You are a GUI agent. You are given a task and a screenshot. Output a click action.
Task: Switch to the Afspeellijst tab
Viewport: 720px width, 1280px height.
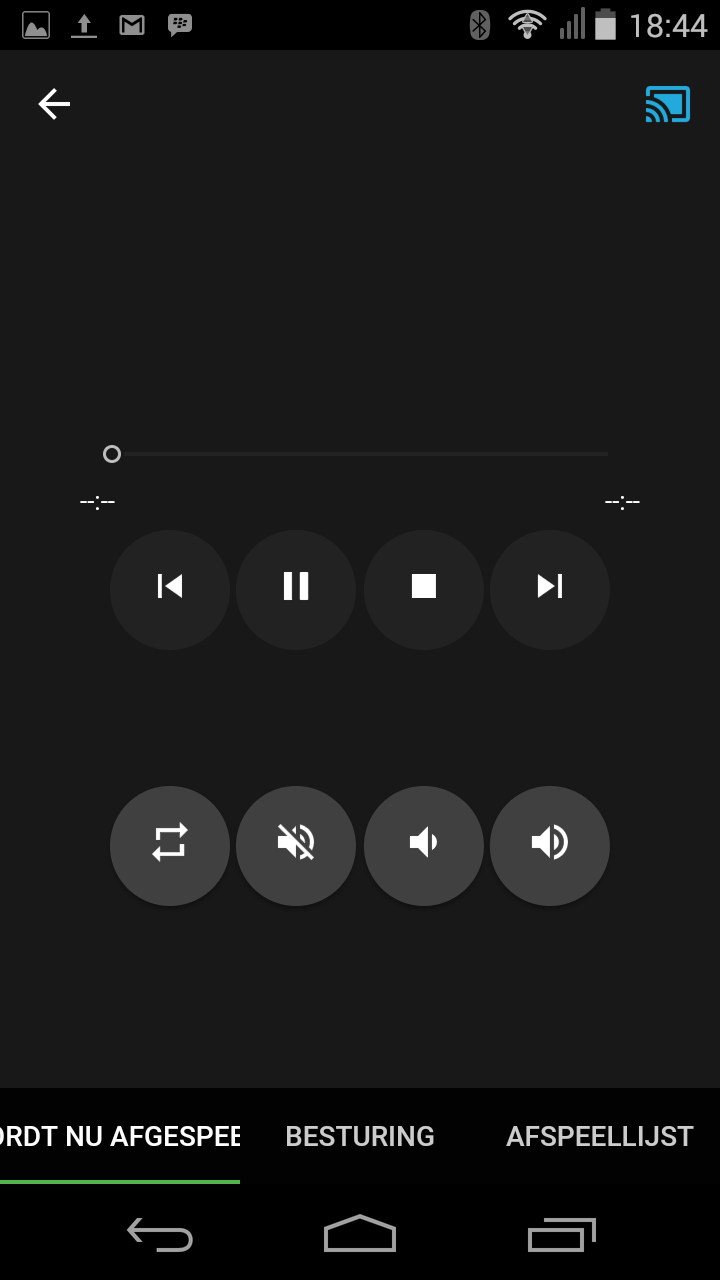pos(599,1136)
